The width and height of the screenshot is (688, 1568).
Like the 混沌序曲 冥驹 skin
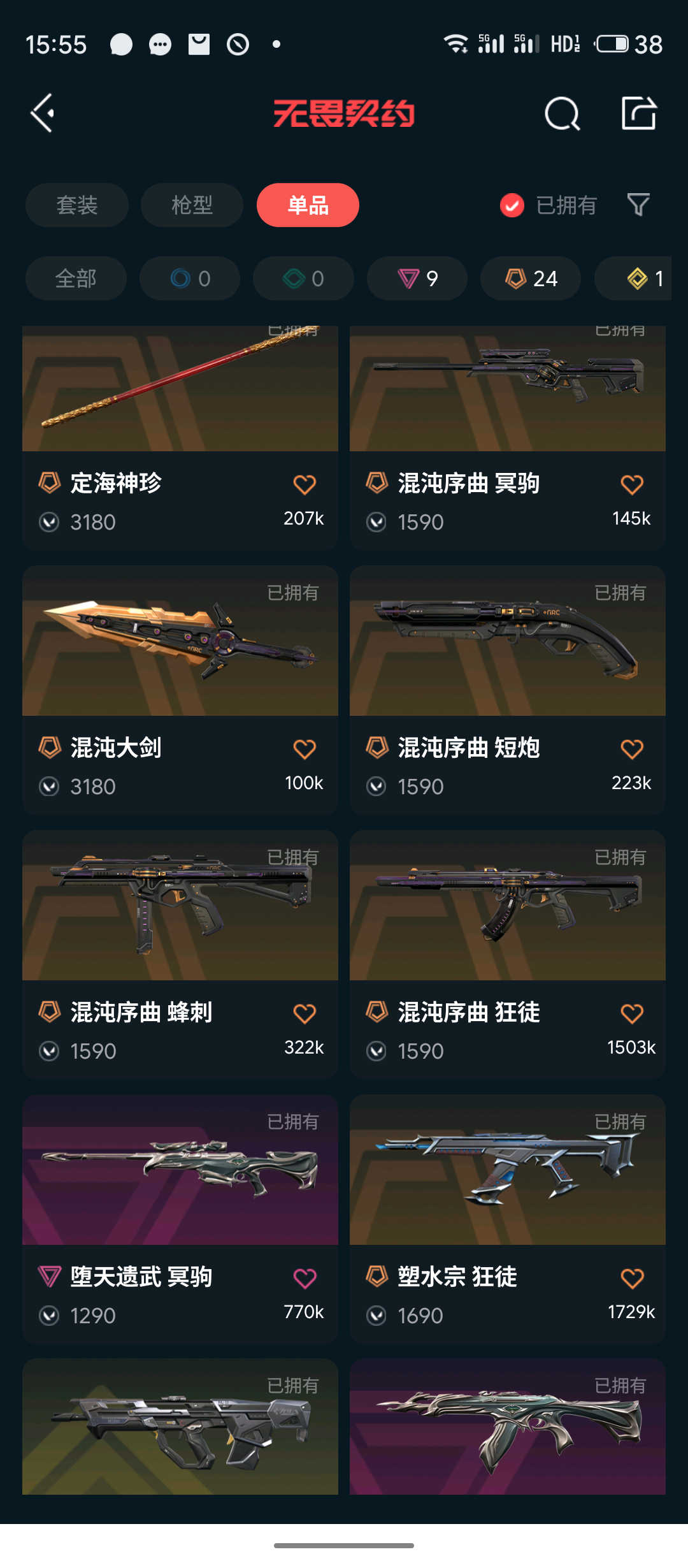pos(632,485)
